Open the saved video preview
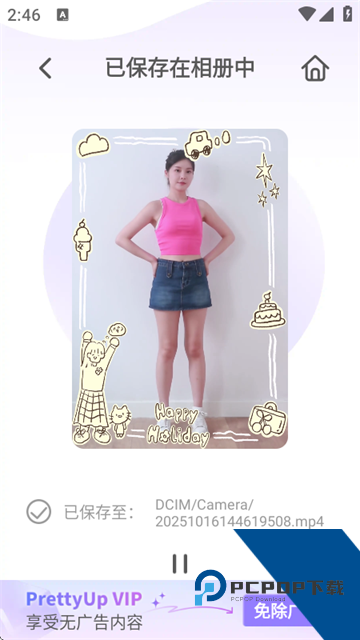 180,289
